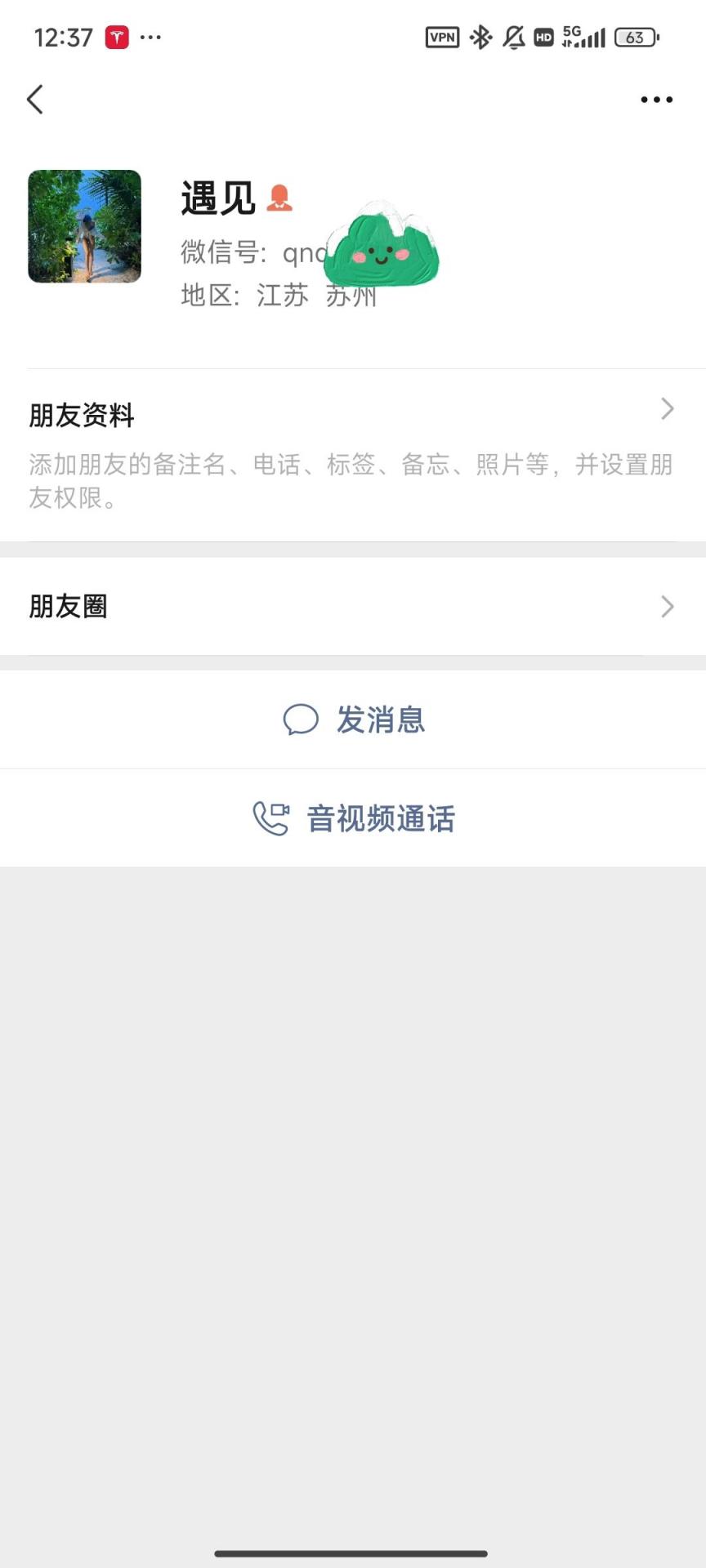The width and height of the screenshot is (706, 1568).
Task: Open this contact's 朋友圈
Action: point(353,606)
